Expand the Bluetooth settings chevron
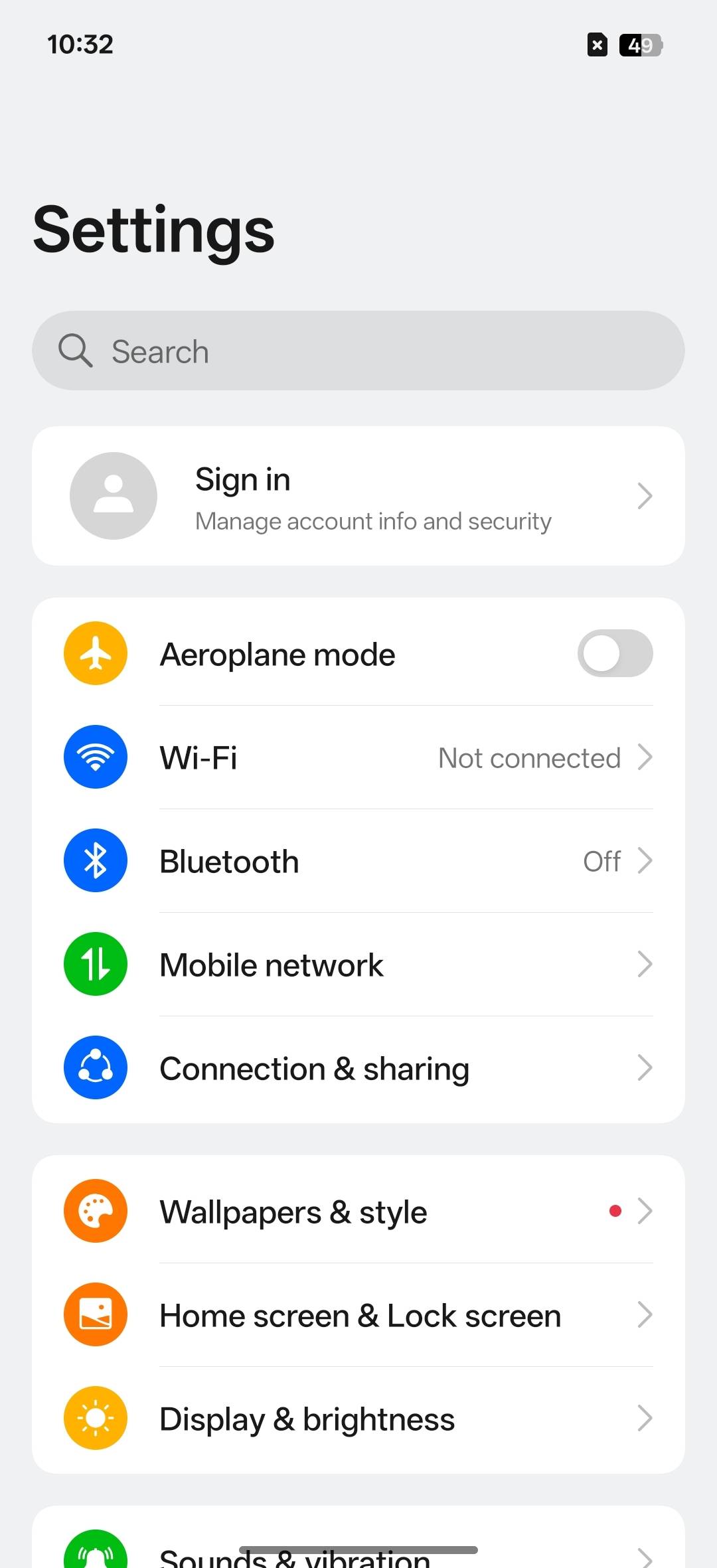The image size is (717, 1568). [645, 860]
